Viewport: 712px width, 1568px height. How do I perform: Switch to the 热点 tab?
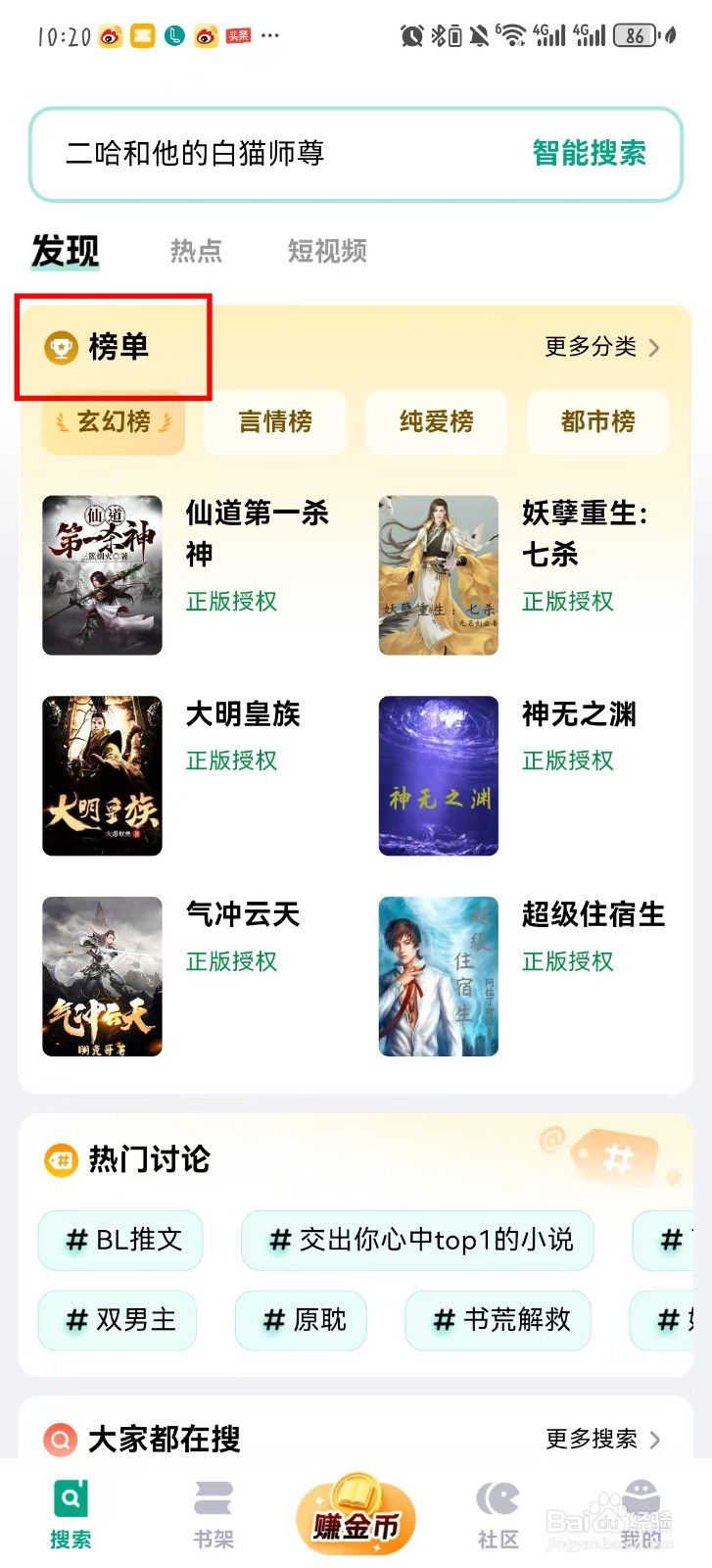click(196, 252)
